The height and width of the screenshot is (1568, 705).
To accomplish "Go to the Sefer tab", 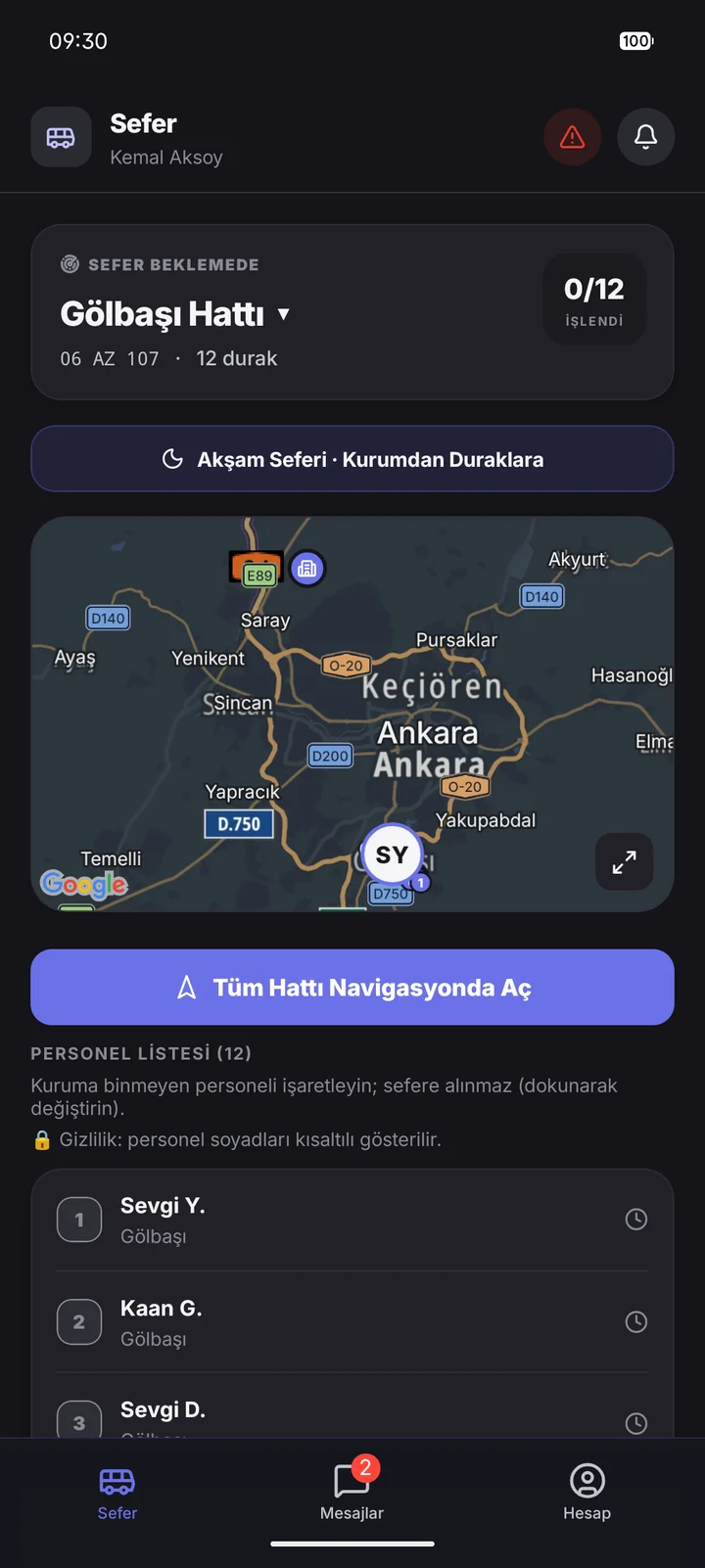I will click(117, 1491).
